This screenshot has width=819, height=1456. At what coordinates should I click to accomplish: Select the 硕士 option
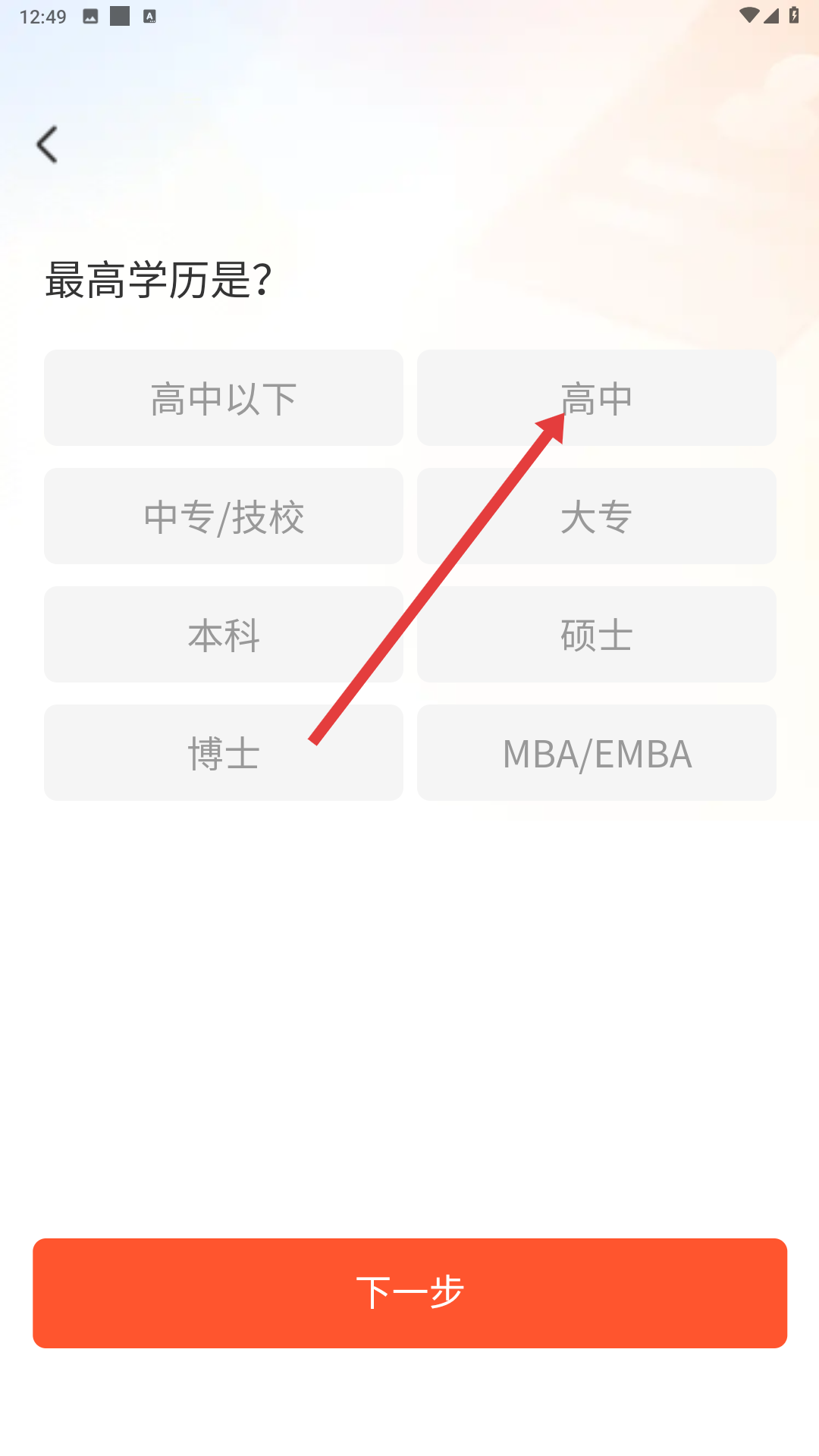[596, 635]
